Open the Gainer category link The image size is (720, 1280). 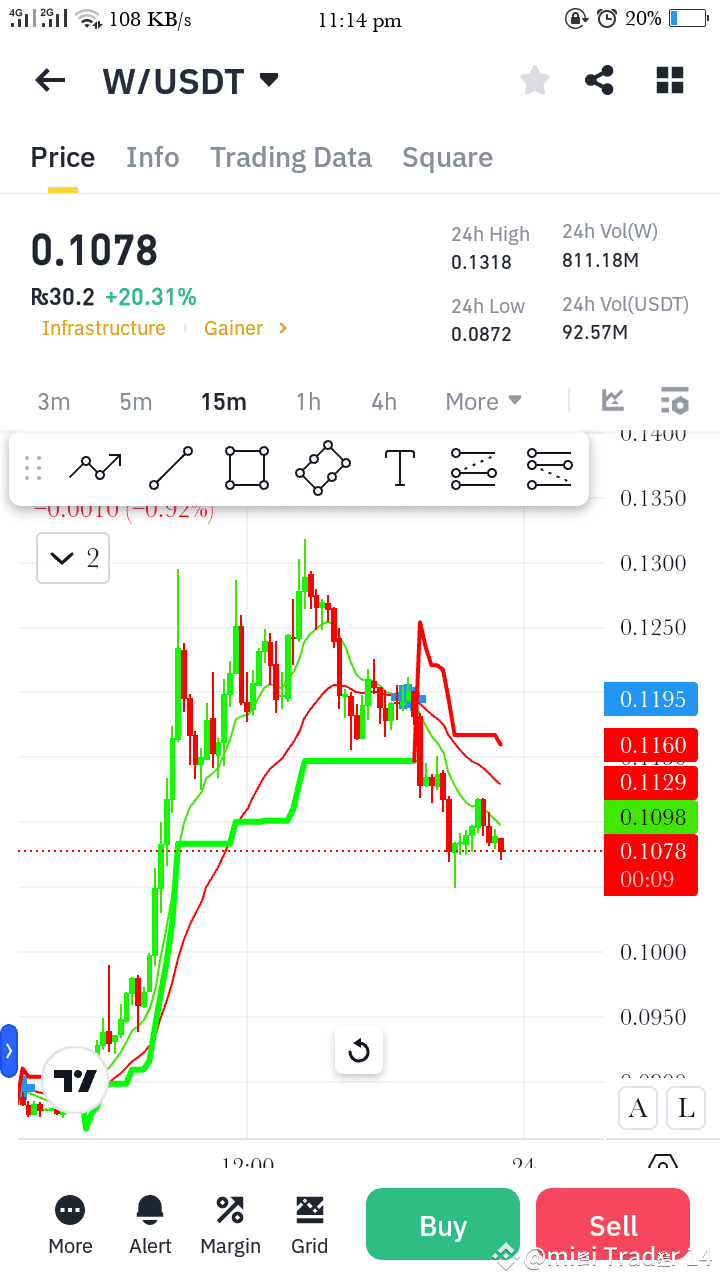pos(233,328)
